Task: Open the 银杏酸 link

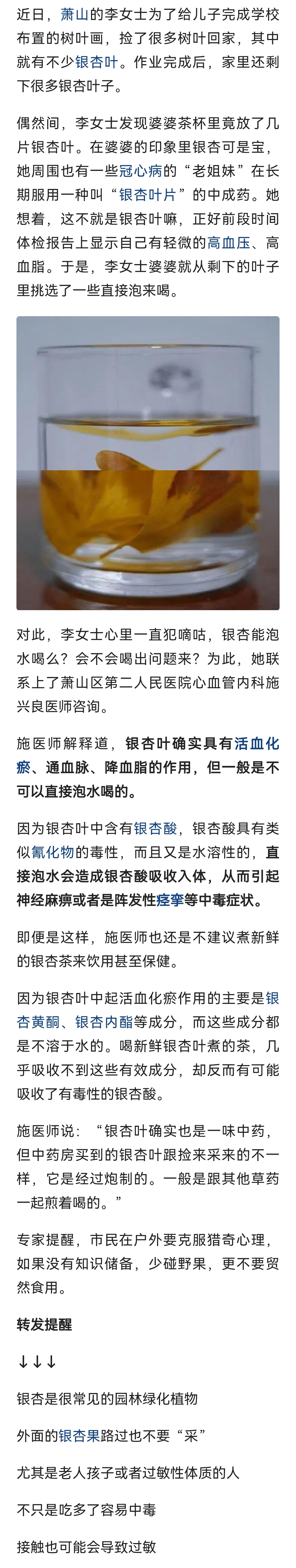Action: click(x=155, y=828)
